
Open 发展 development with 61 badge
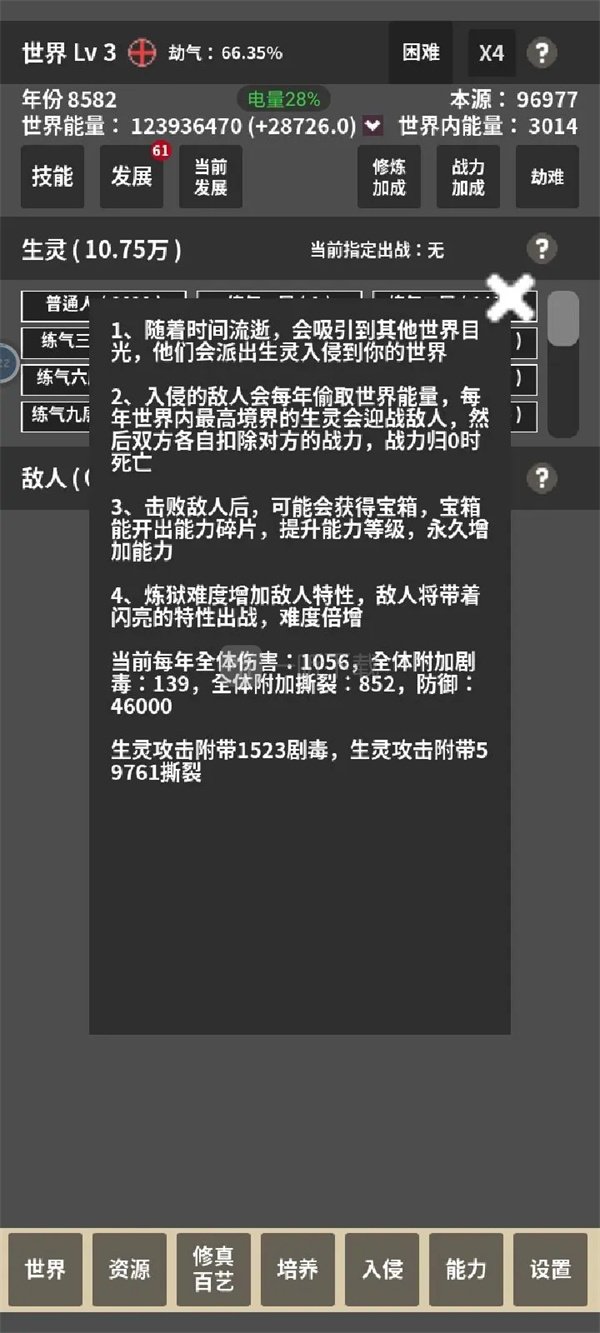[x=132, y=177]
